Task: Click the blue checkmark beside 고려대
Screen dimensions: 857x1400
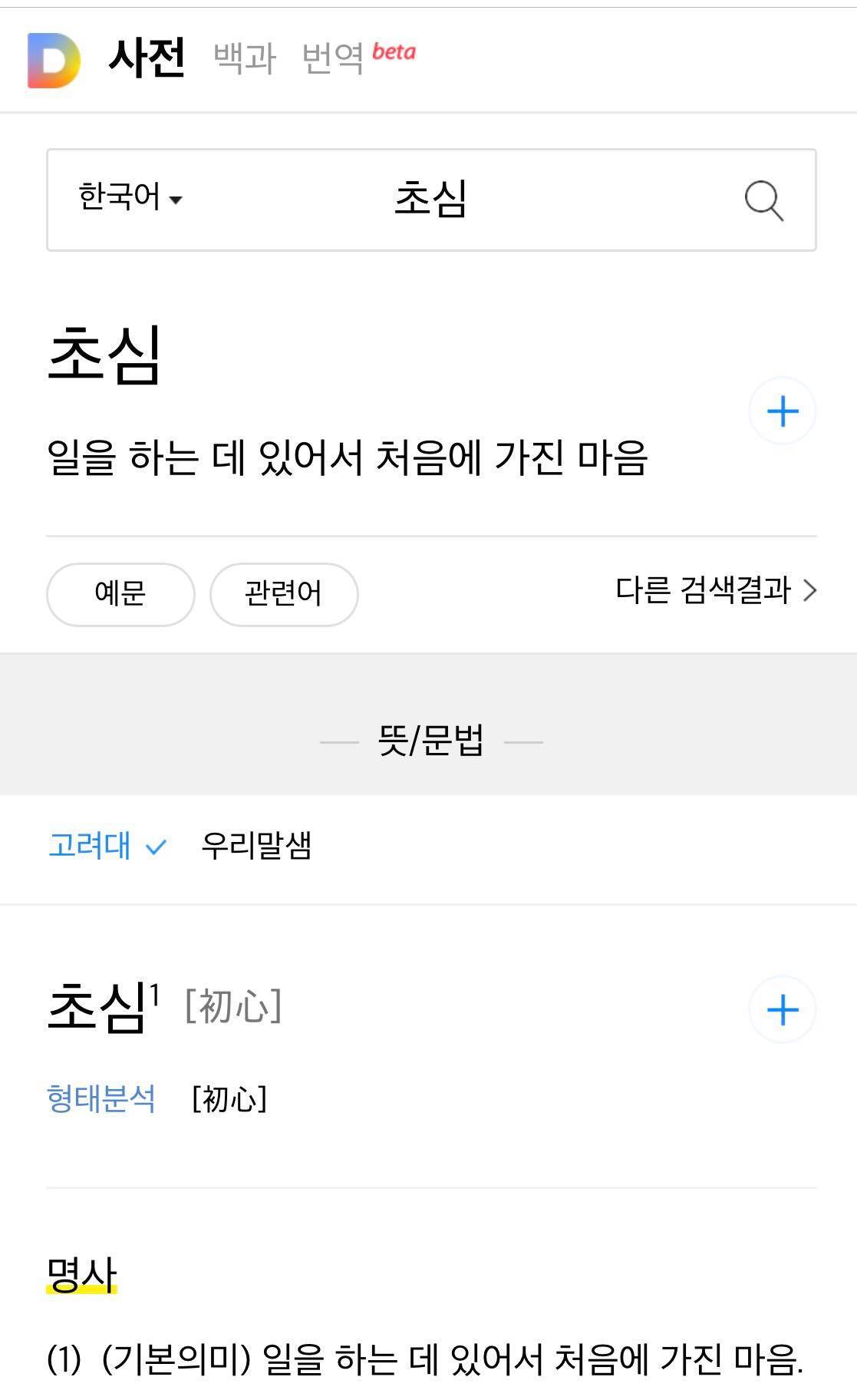Action: click(x=156, y=848)
